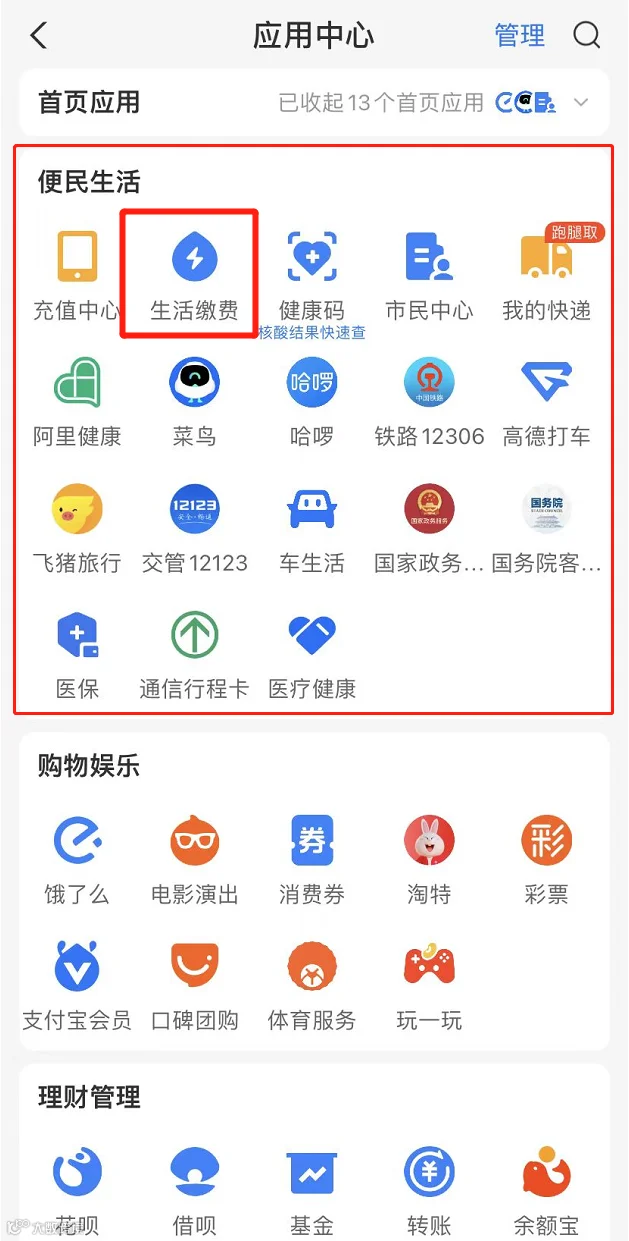The height and width of the screenshot is (1241, 629).
Task: Tap 管理 to manage apps
Action: tap(520, 36)
